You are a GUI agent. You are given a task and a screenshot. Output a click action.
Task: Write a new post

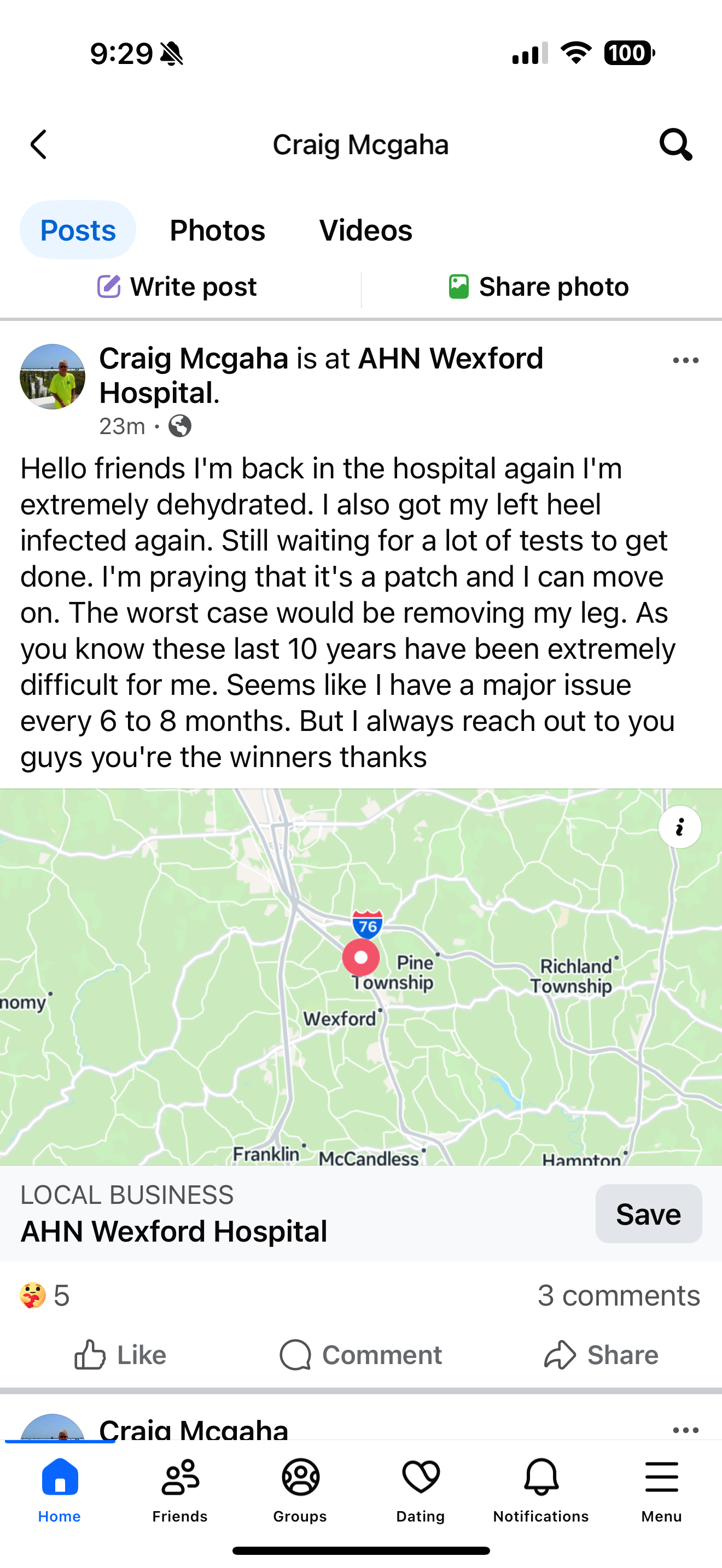click(177, 286)
